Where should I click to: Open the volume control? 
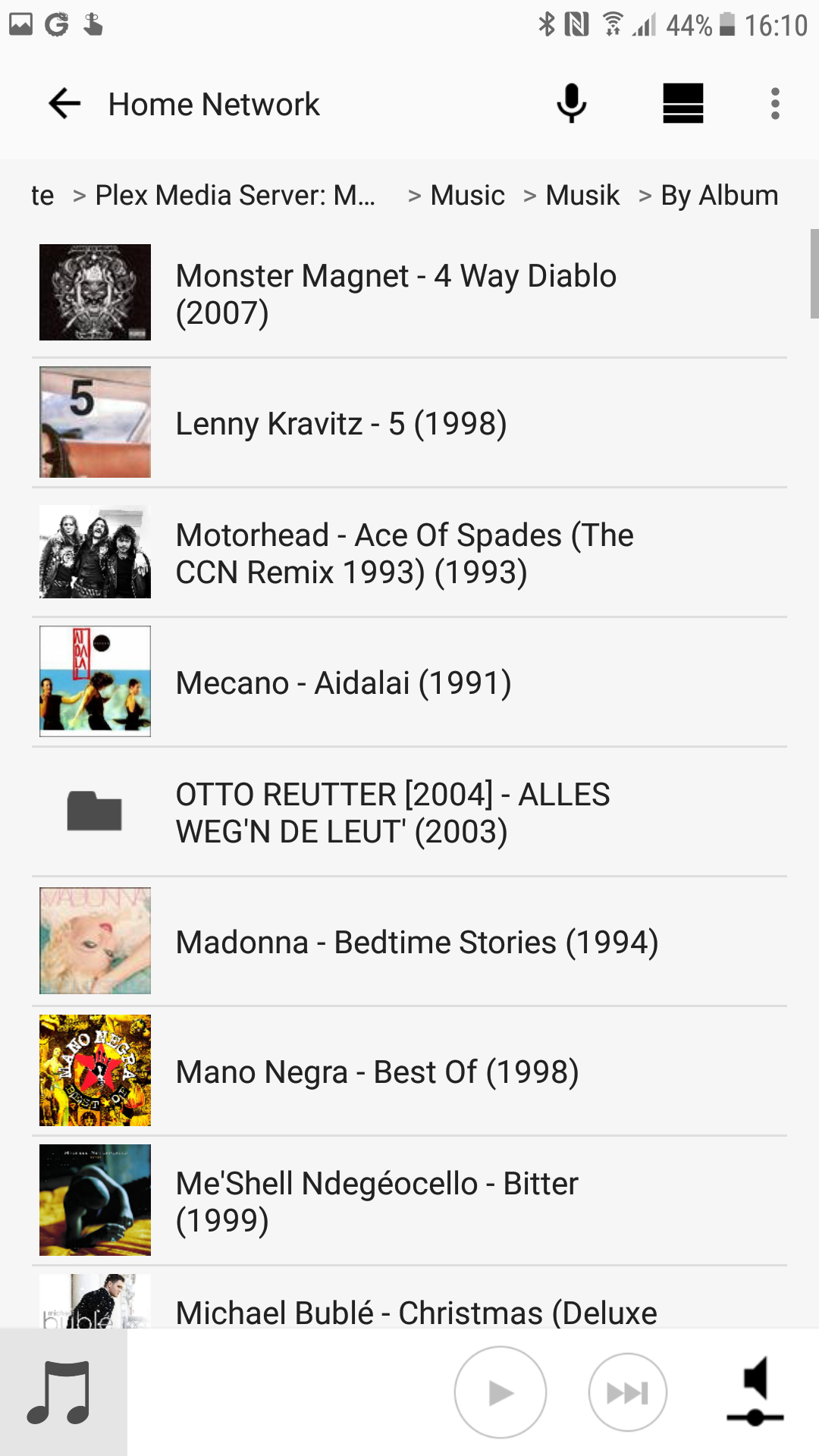pos(755,1392)
